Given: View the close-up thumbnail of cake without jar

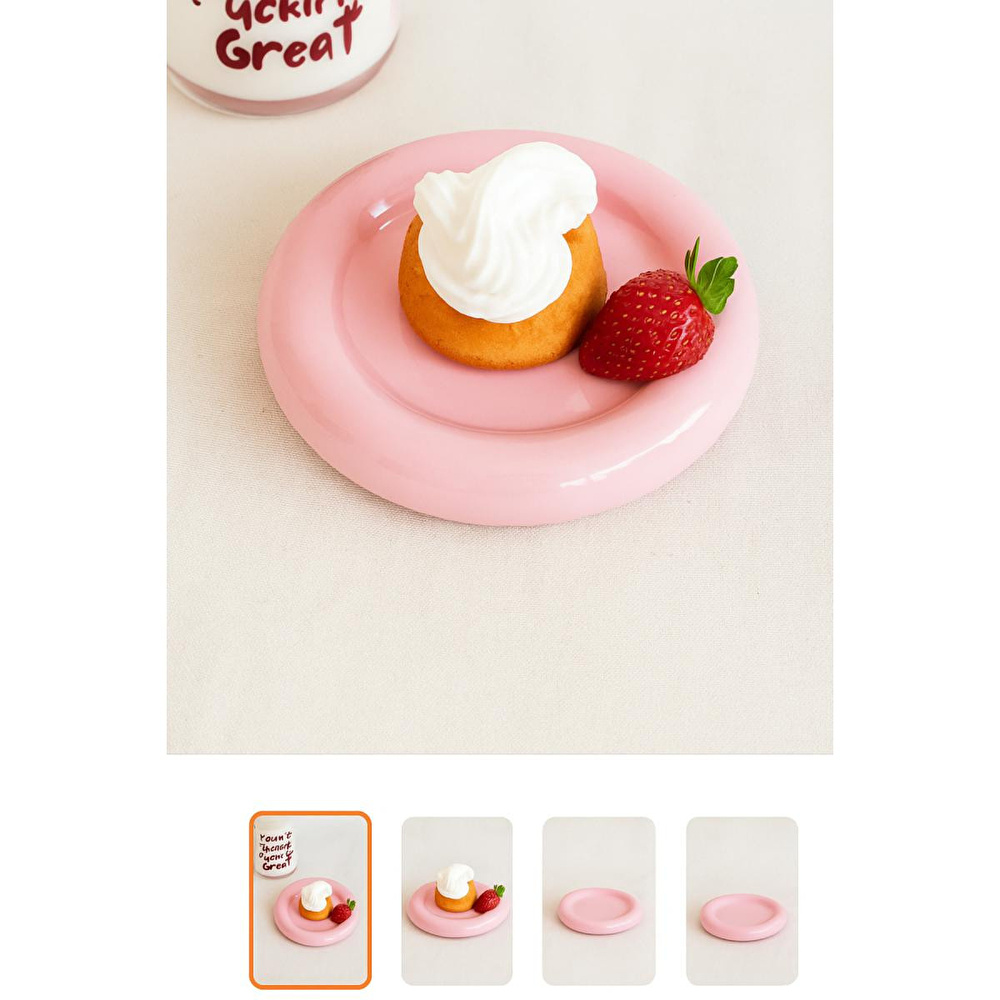Looking at the screenshot, I should (457, 901).
